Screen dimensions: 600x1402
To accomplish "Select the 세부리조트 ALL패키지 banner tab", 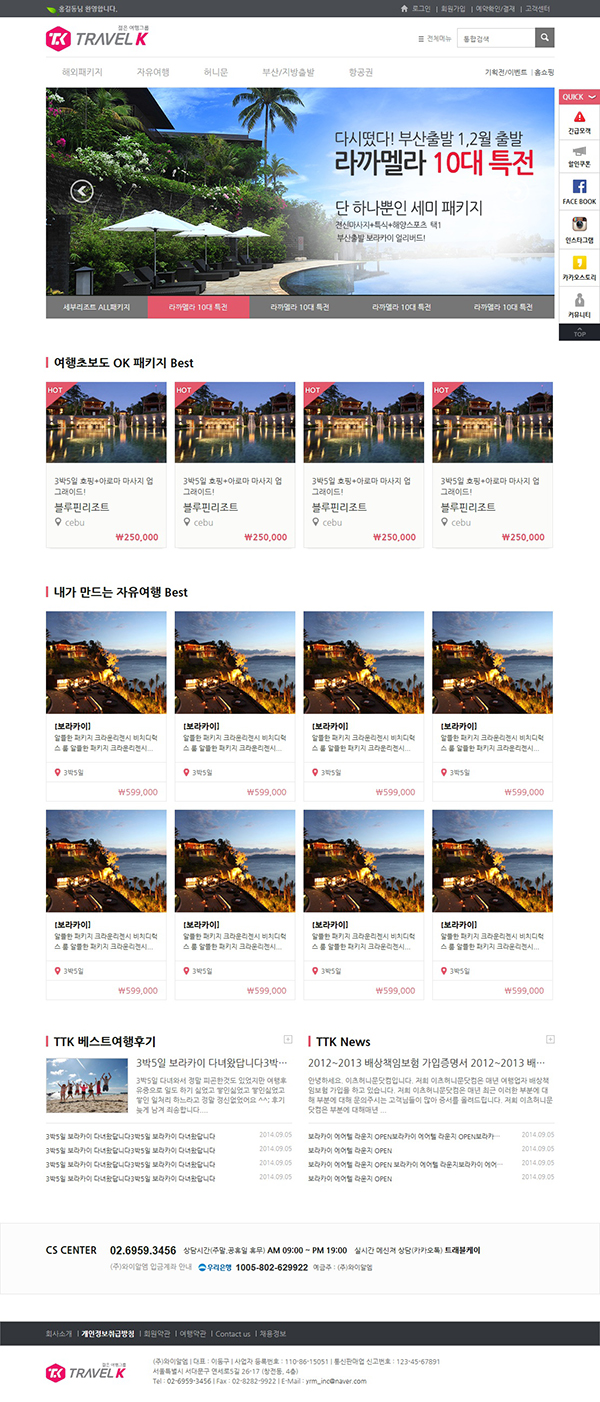I will click(x=97, y=307).
